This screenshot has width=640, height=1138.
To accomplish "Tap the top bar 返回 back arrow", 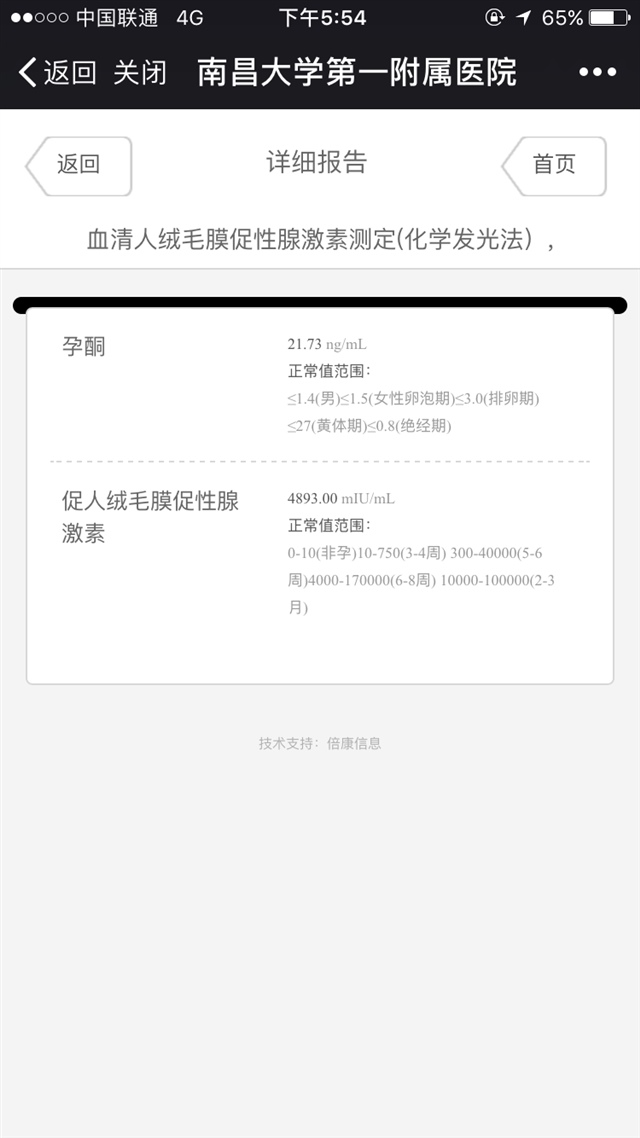I will [56, 73].
